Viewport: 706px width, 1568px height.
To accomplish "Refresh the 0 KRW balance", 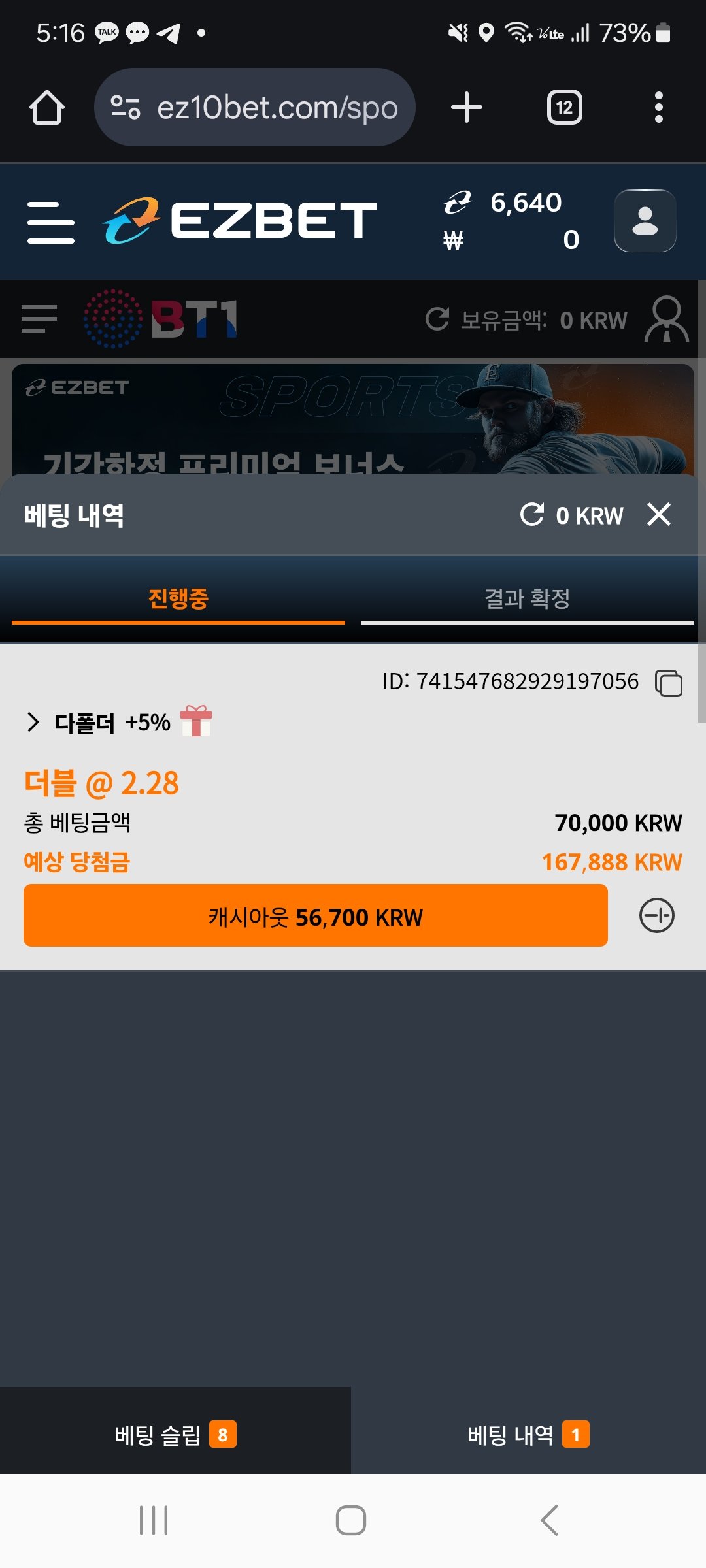I will (x=532, y=515).
